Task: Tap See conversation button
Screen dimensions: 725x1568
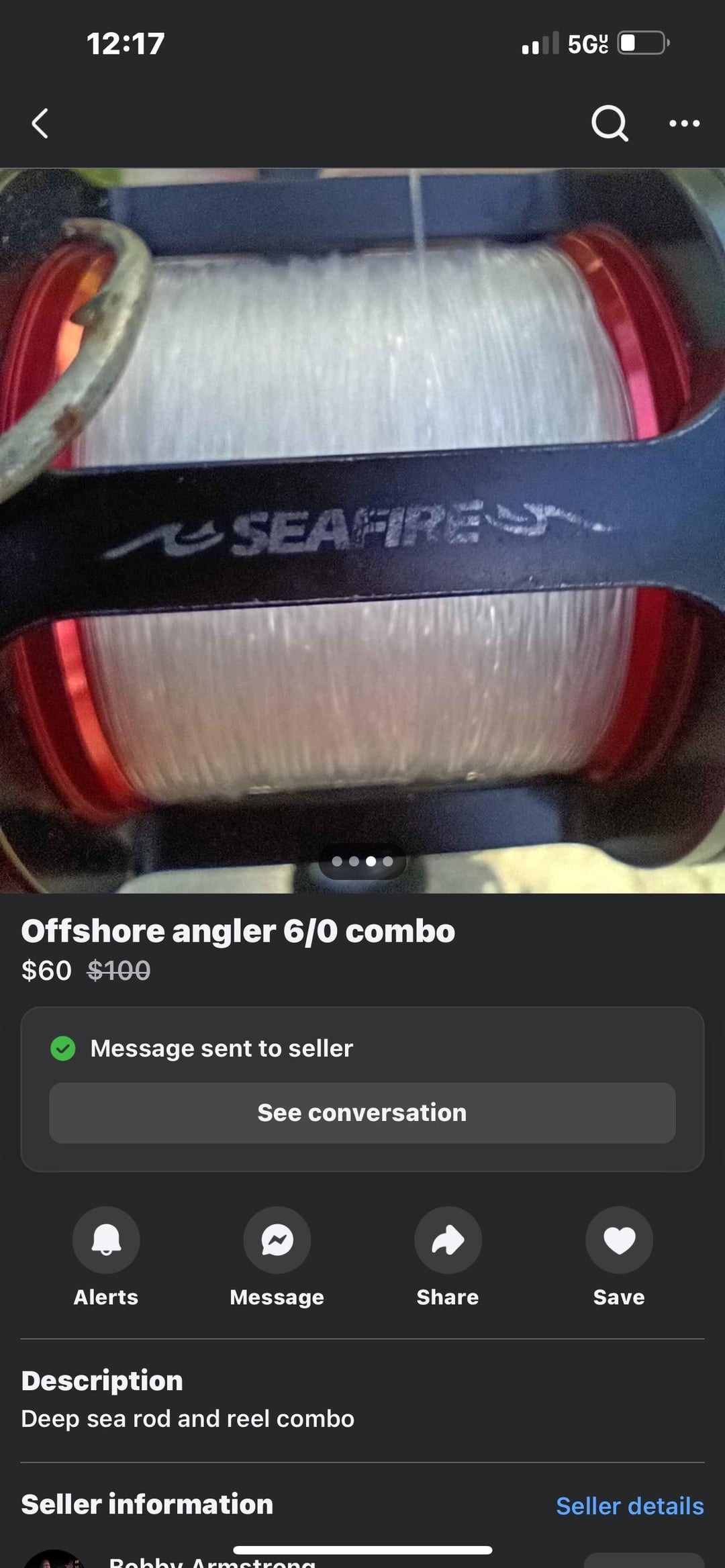Action: point(362,1112)
